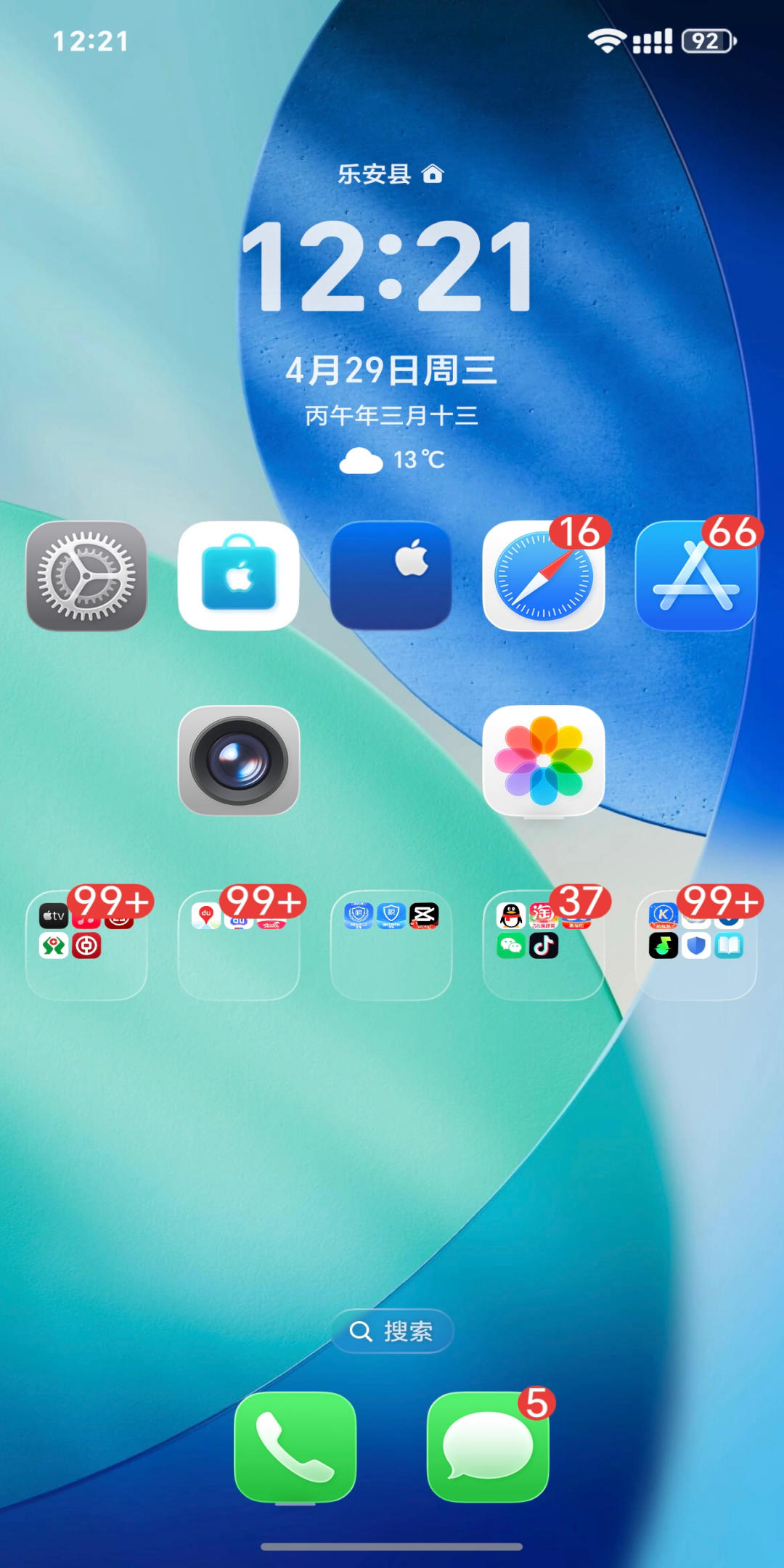Open the folder containing Apple TV
The image size is (784, 1568).
click(86, 945)
